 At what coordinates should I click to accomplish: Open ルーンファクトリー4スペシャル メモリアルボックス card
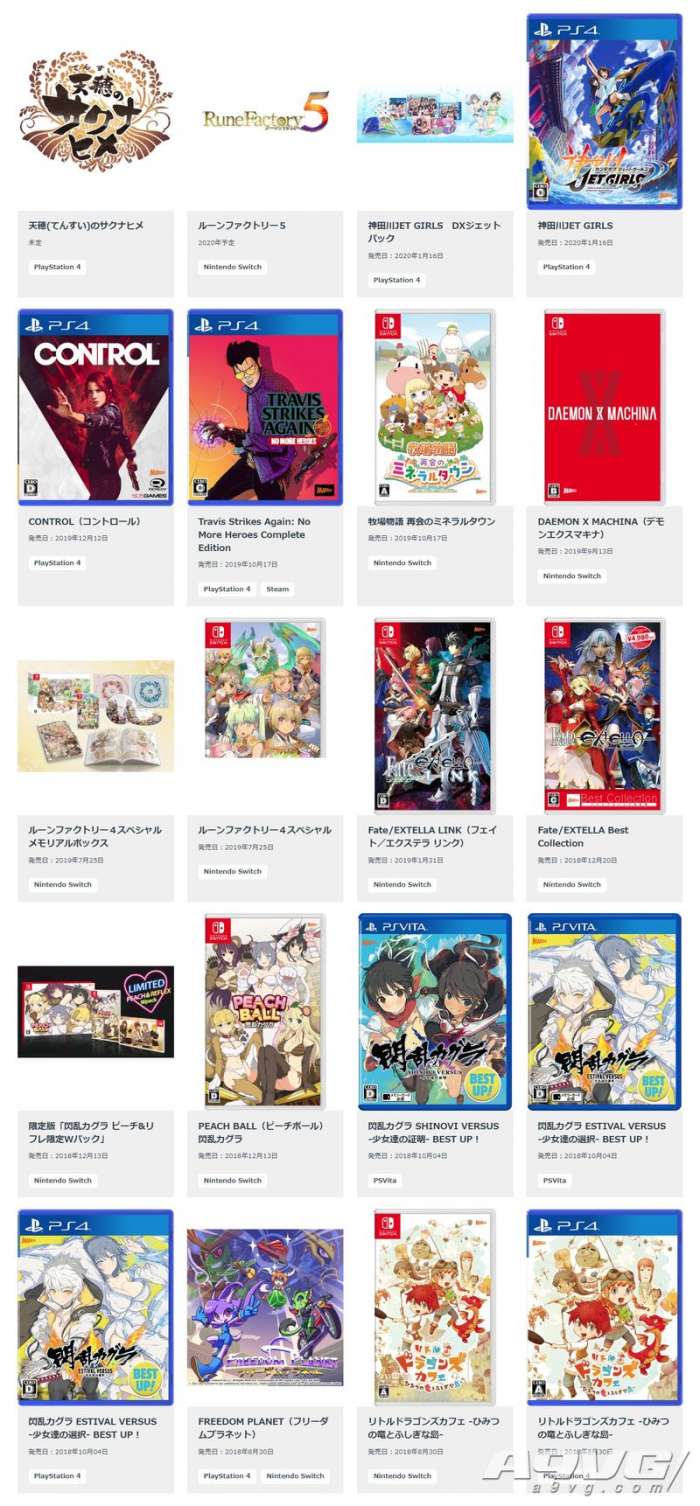(95, 715)
